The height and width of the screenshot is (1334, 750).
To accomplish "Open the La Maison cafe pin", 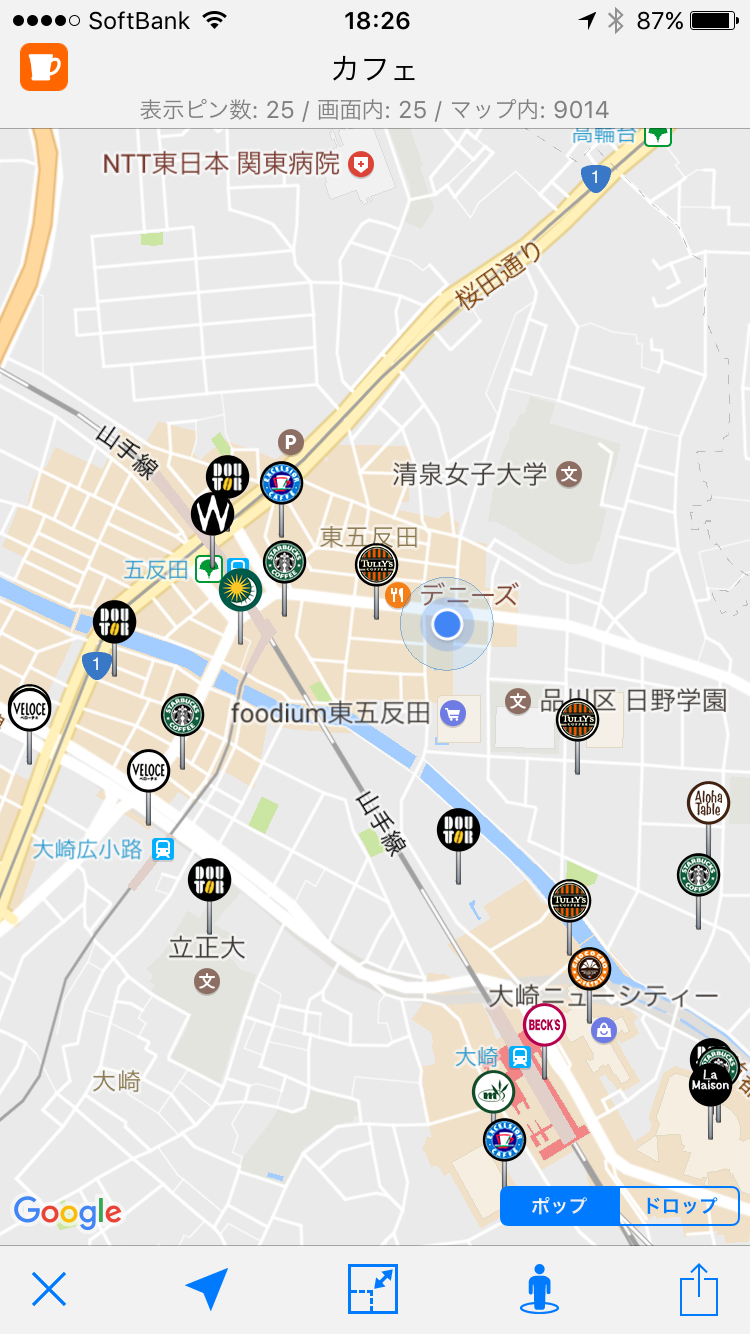I will 710,1085.
